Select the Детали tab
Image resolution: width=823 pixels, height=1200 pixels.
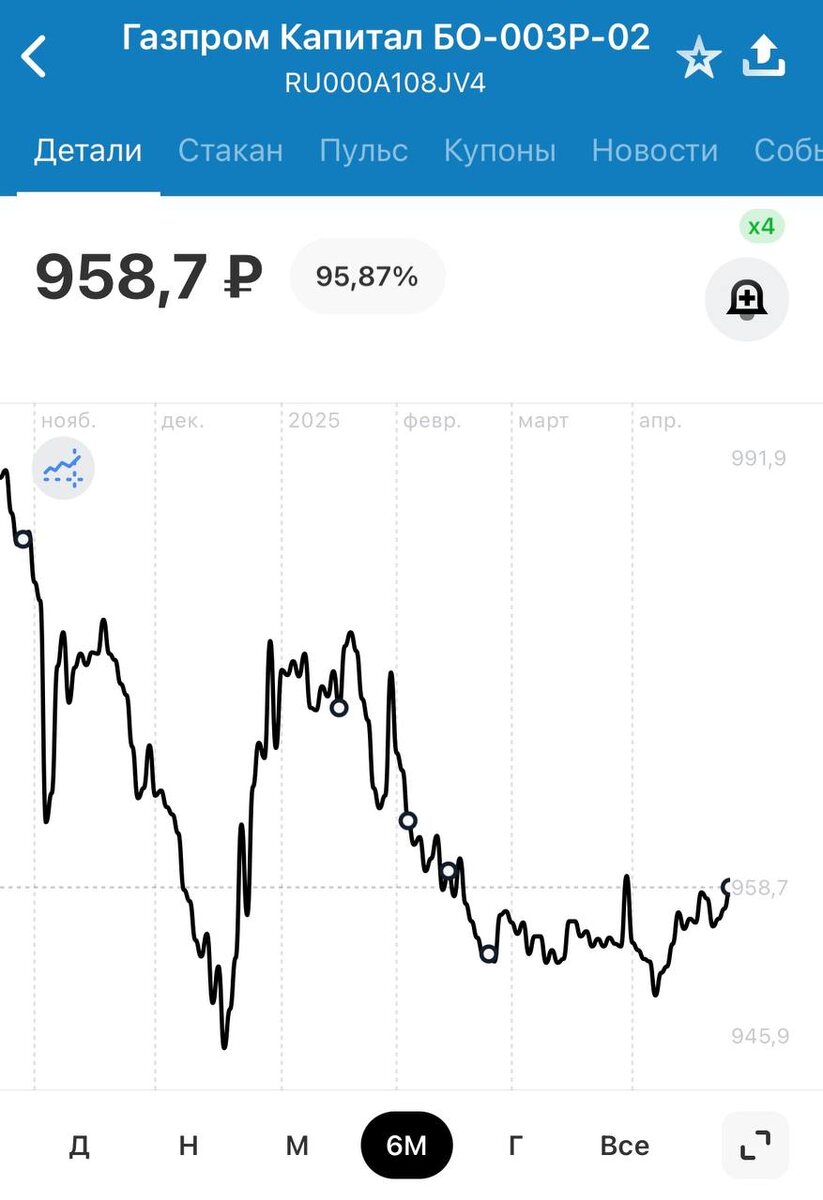point(88,151)
